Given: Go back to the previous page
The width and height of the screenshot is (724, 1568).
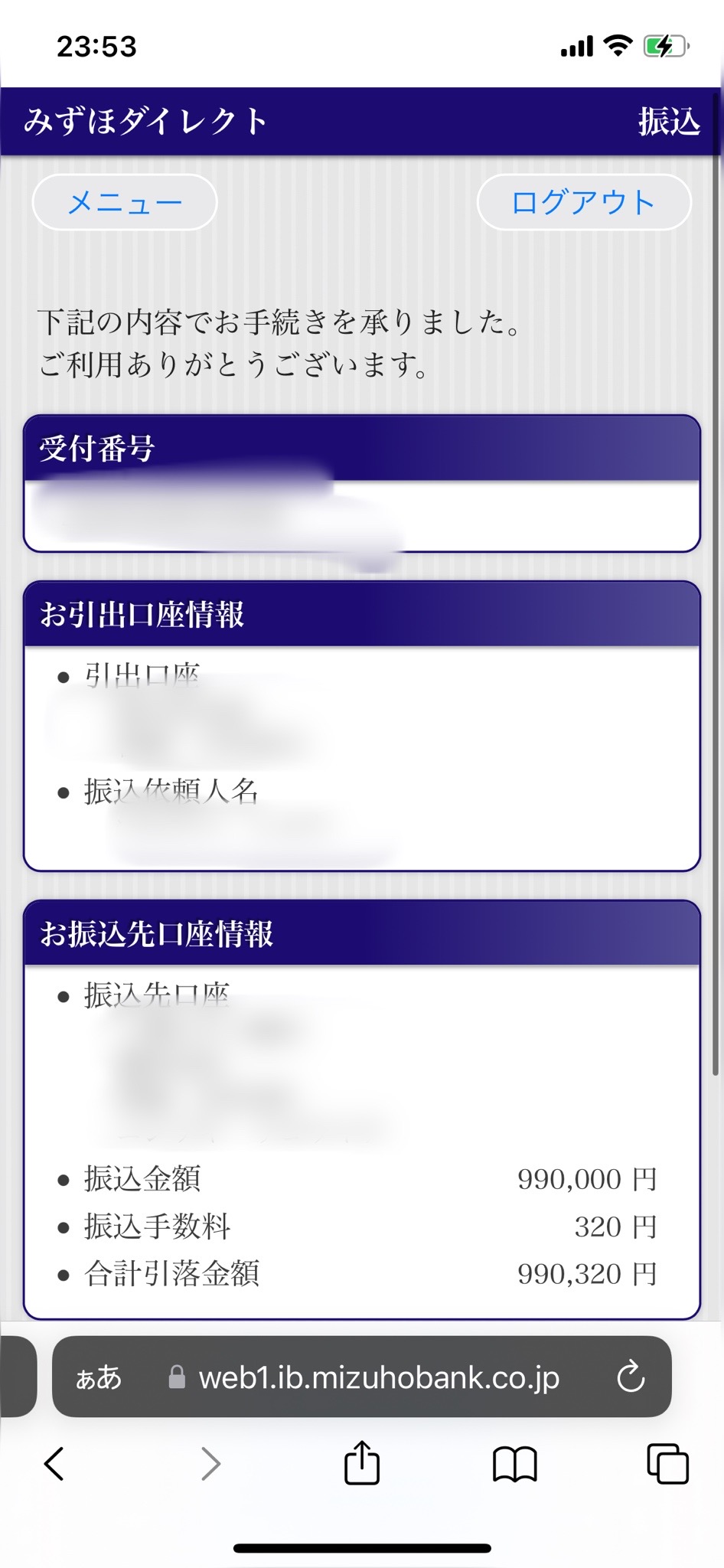Looking at the screenshot, I should (54, 1463).
